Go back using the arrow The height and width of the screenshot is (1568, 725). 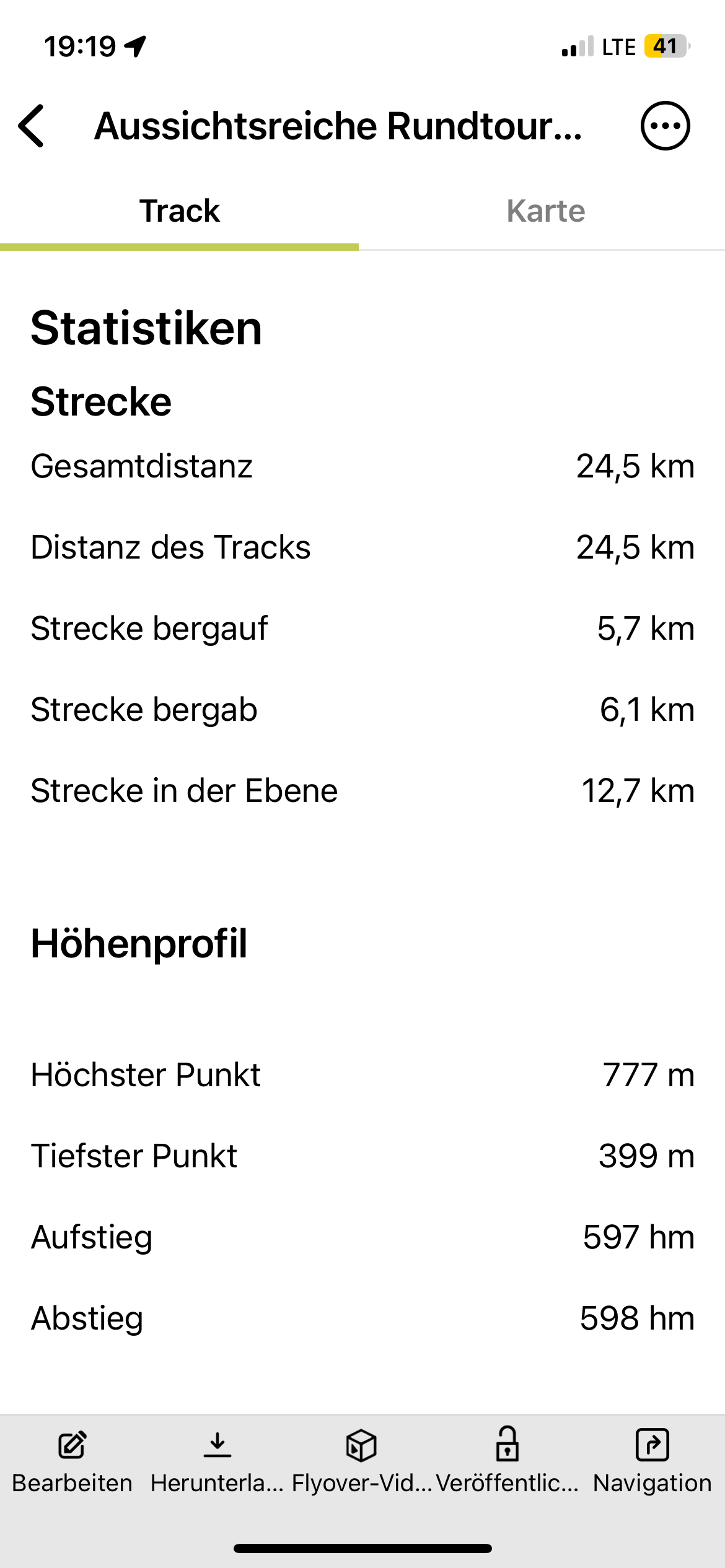tap(31, 126)
